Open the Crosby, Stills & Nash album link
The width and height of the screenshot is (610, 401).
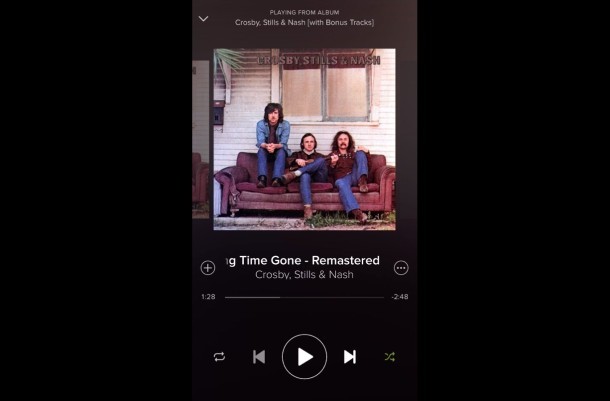pyautogui.click(x=304, y=22)
